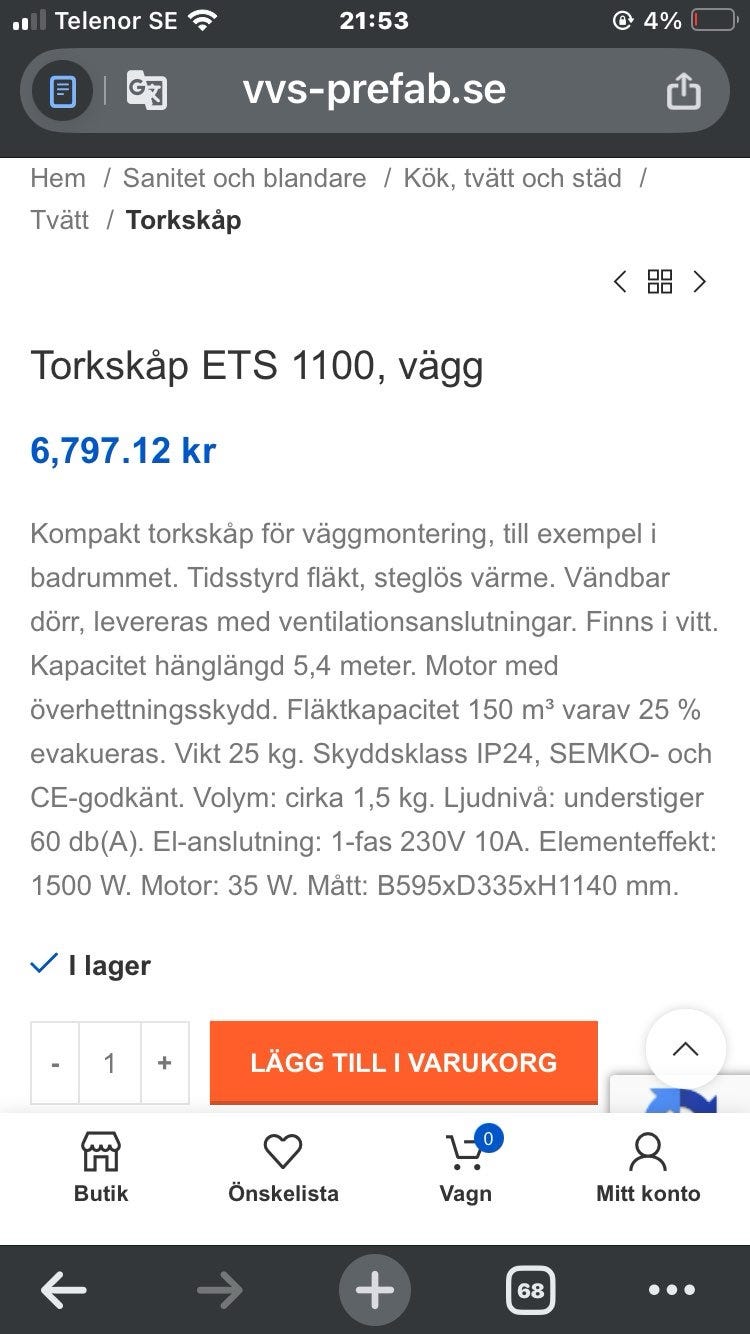Image resolution: width=750 pixels, height=1334 pixels.
Task: Go to previous product arrow
Action: tap(620, 282)
